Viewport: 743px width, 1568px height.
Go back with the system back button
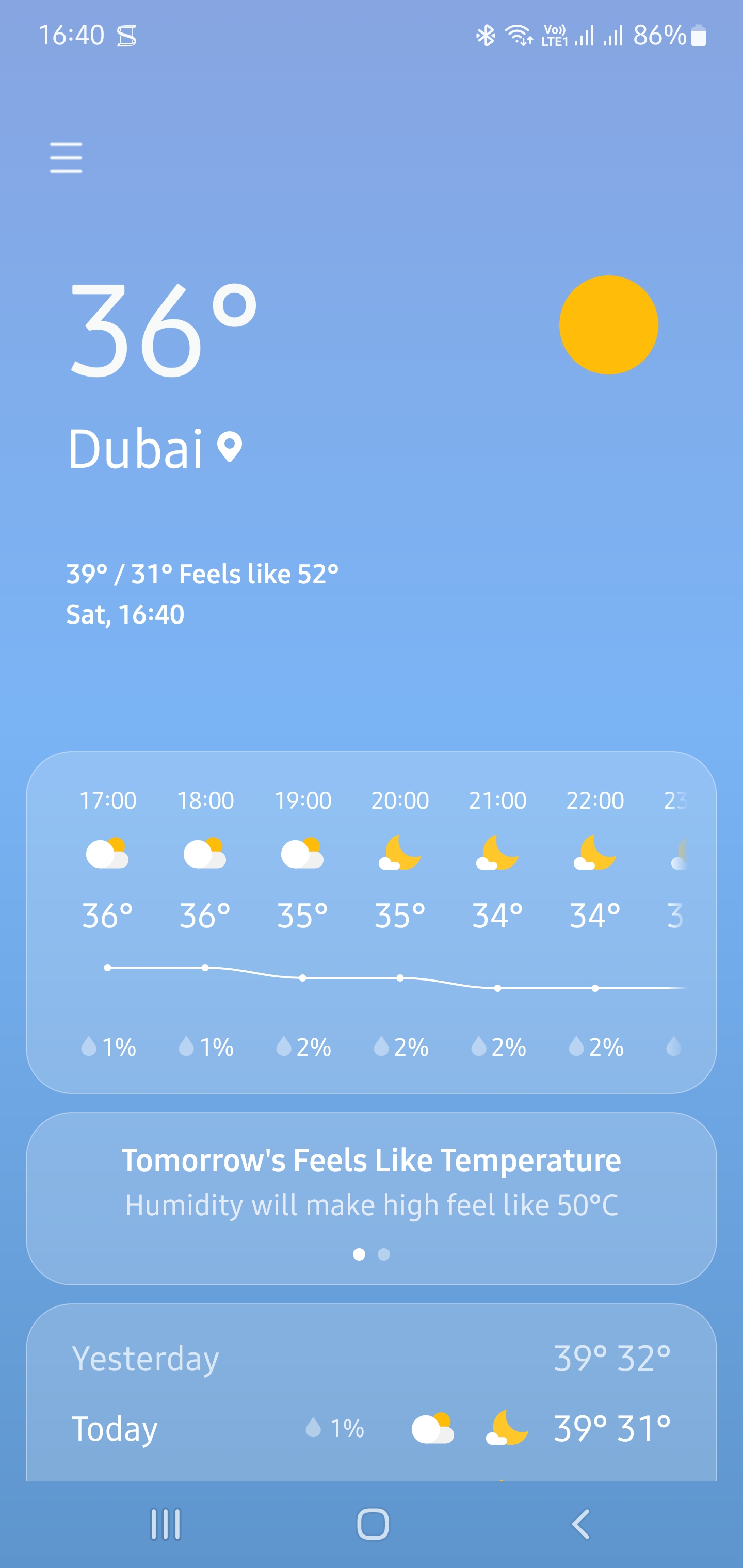click(580, 1524)
